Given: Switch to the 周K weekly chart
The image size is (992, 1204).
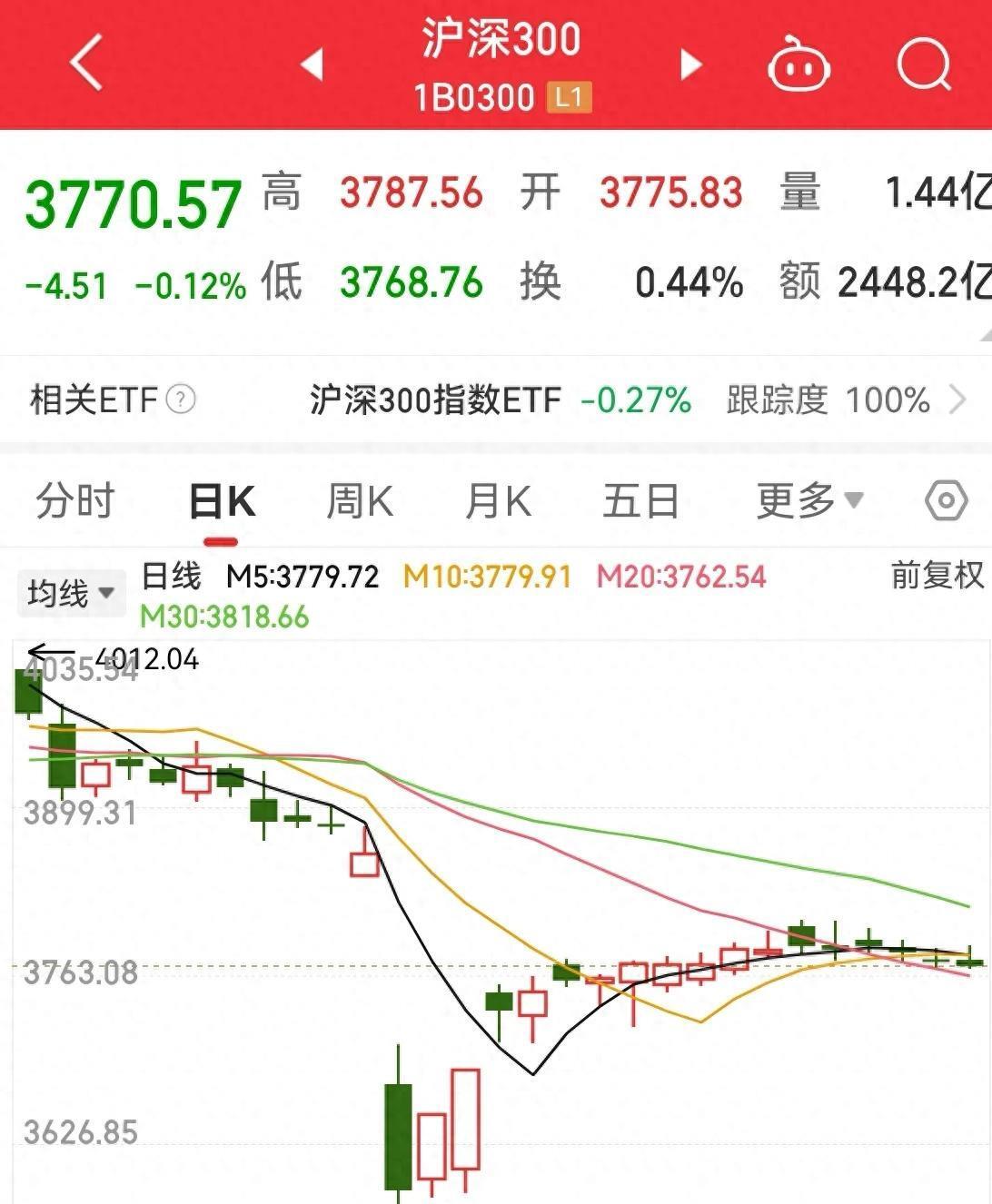Looking at the screenshot, I should [361, 499].
